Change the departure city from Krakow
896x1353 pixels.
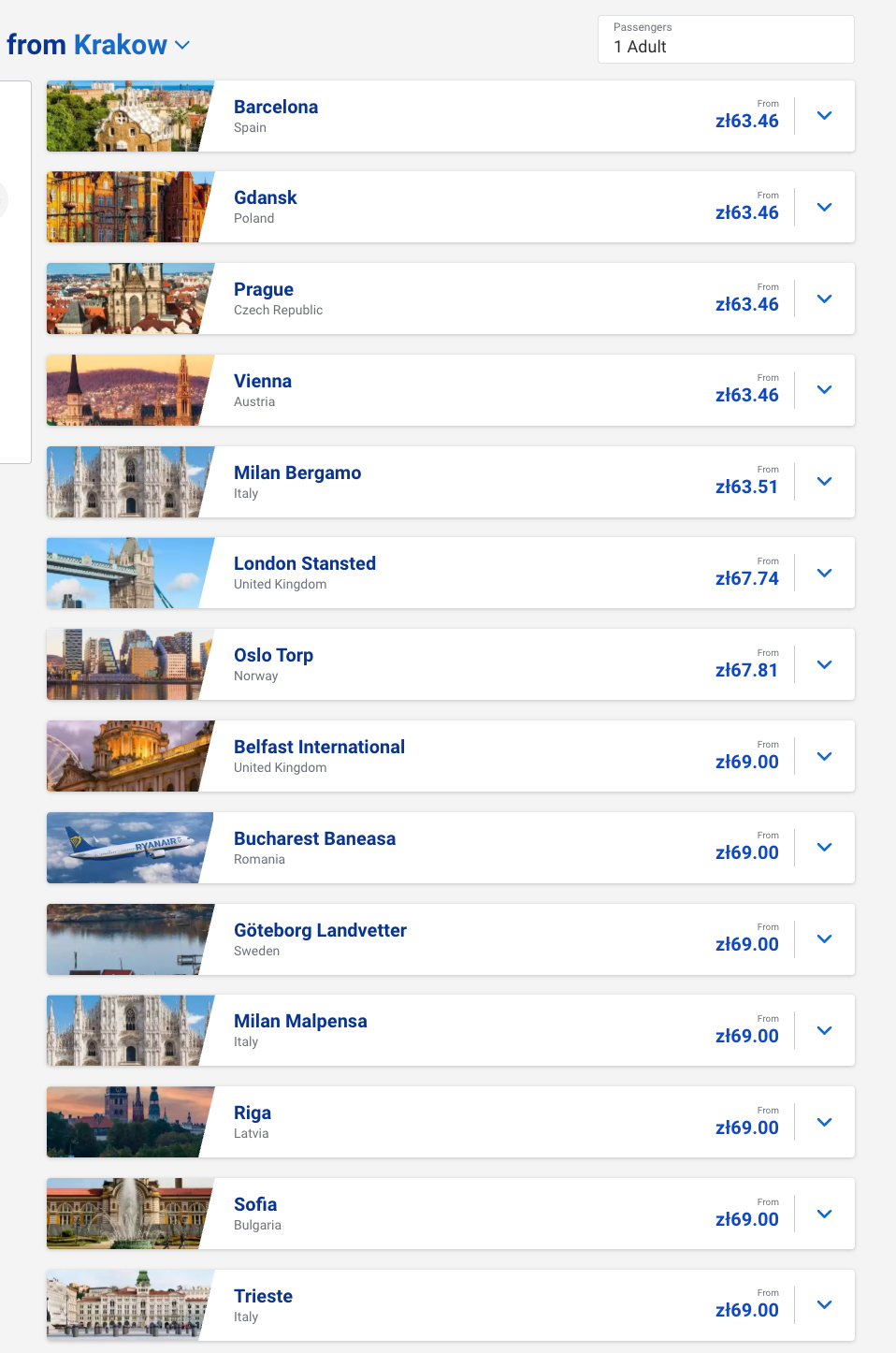click(131, 45)
